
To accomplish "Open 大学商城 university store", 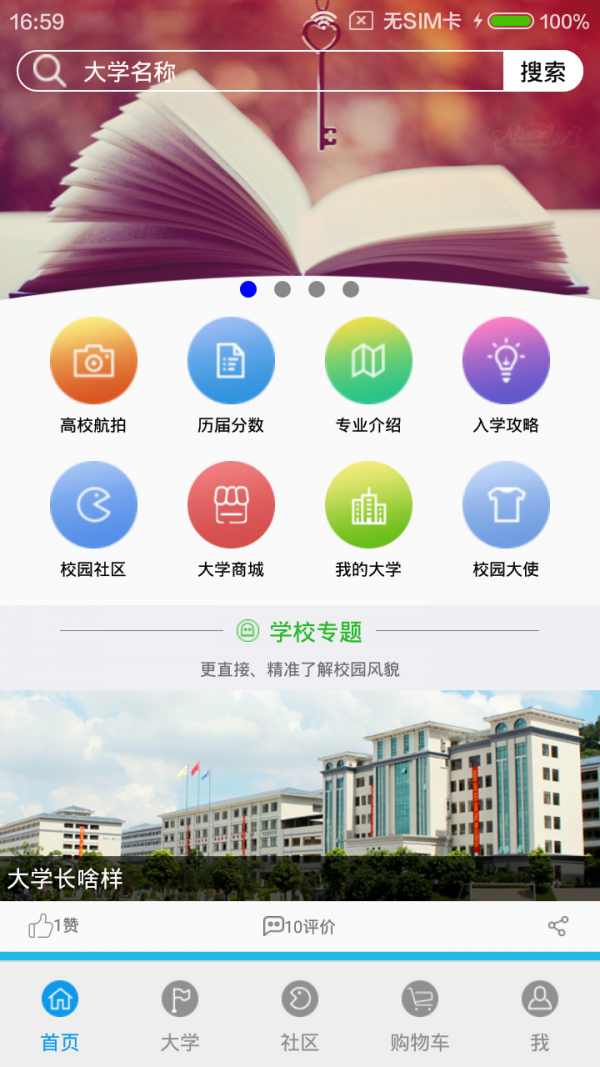I will (231, 505).
